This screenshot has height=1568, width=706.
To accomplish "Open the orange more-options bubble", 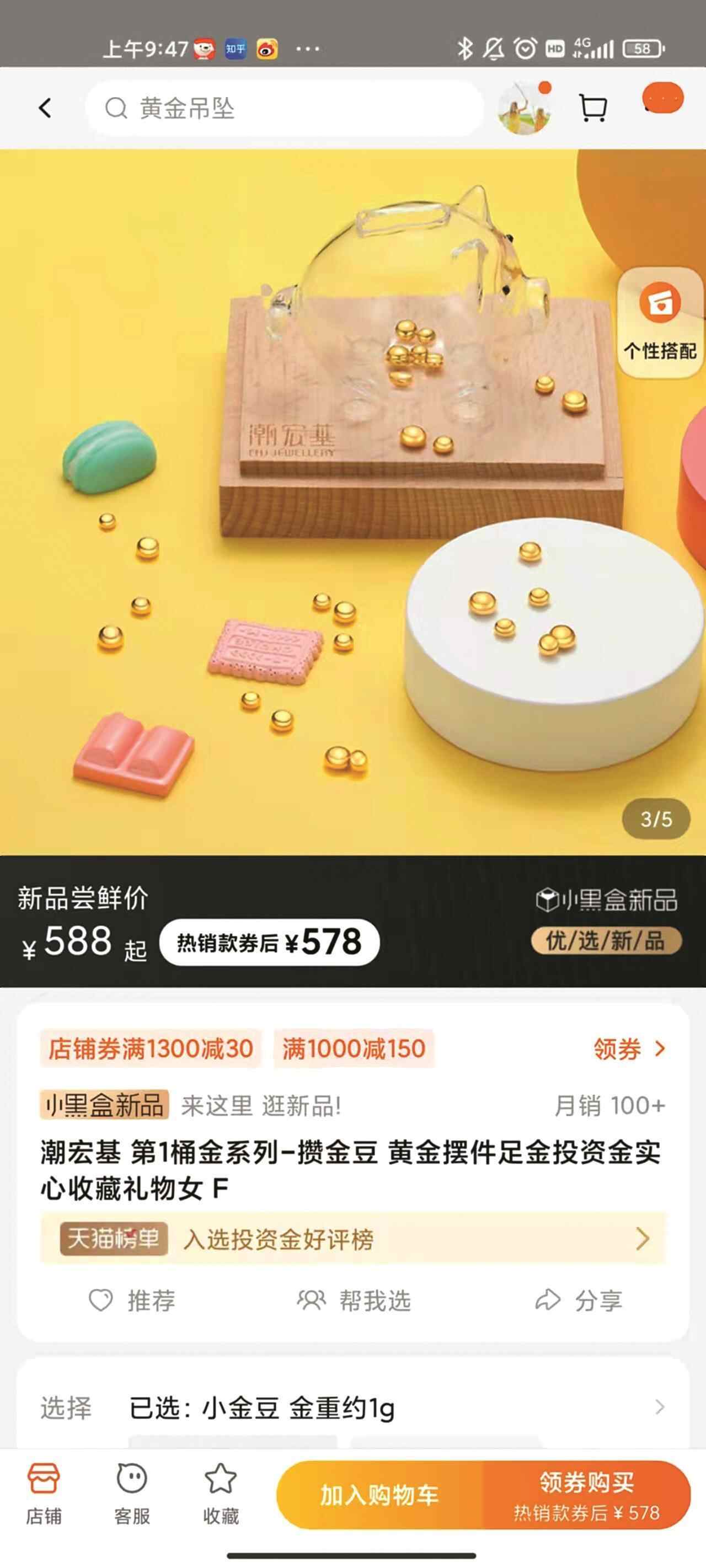I will coord(663,99).
